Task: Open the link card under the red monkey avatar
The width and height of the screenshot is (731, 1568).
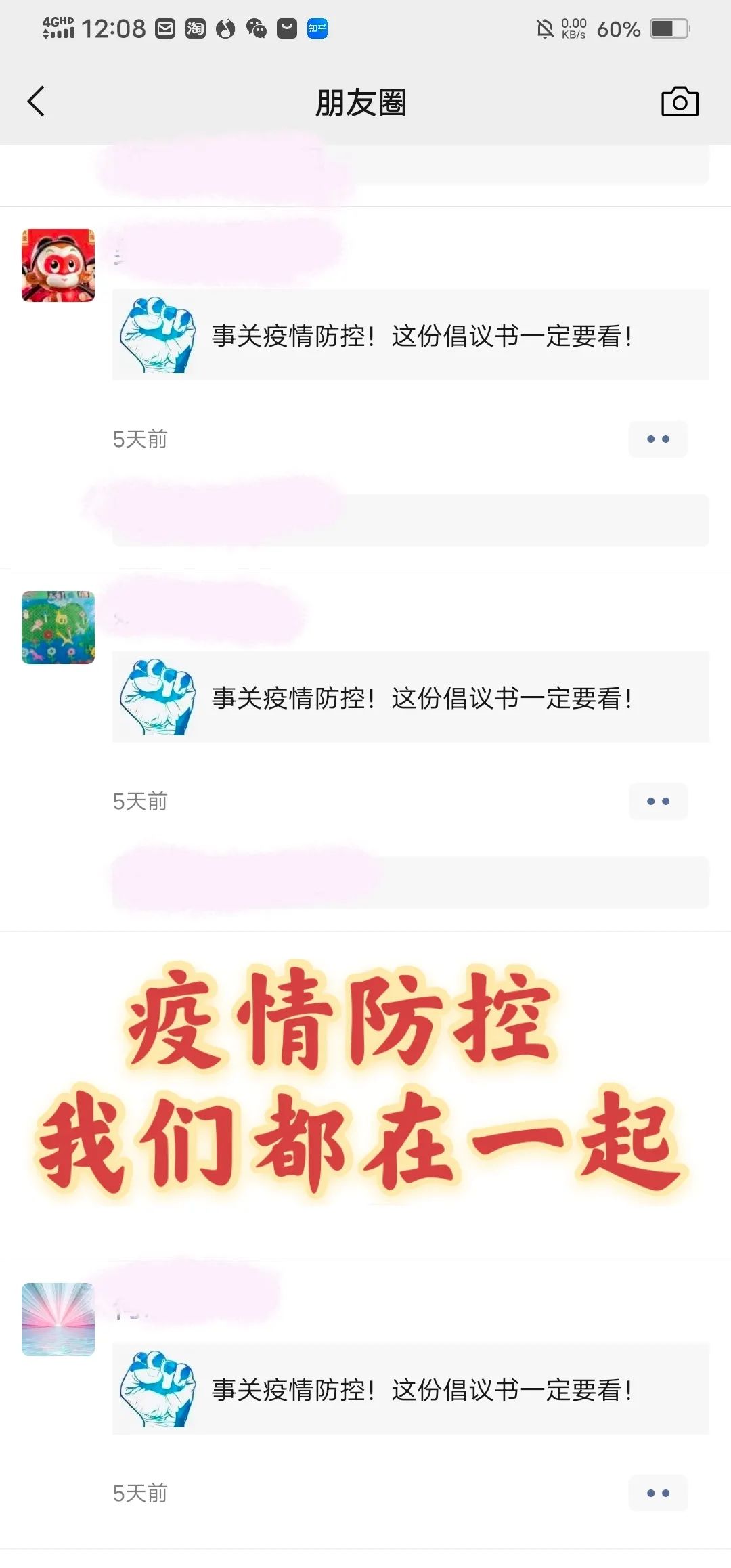Action: tap(410, 335)
